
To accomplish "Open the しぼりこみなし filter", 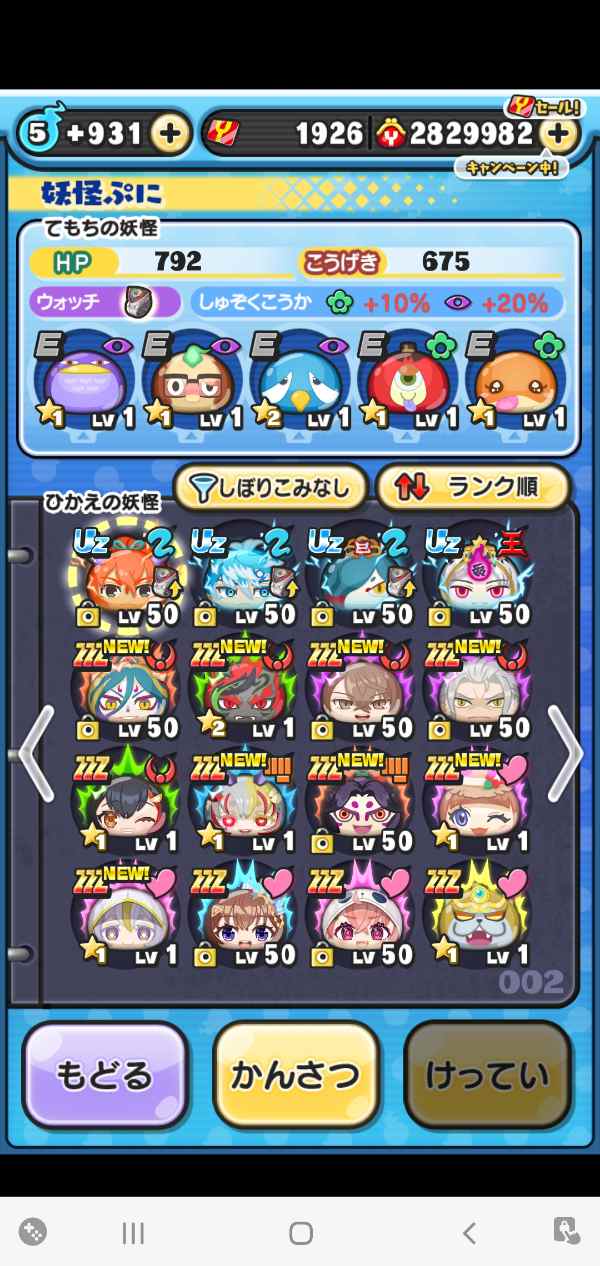I will coord(272,487).
